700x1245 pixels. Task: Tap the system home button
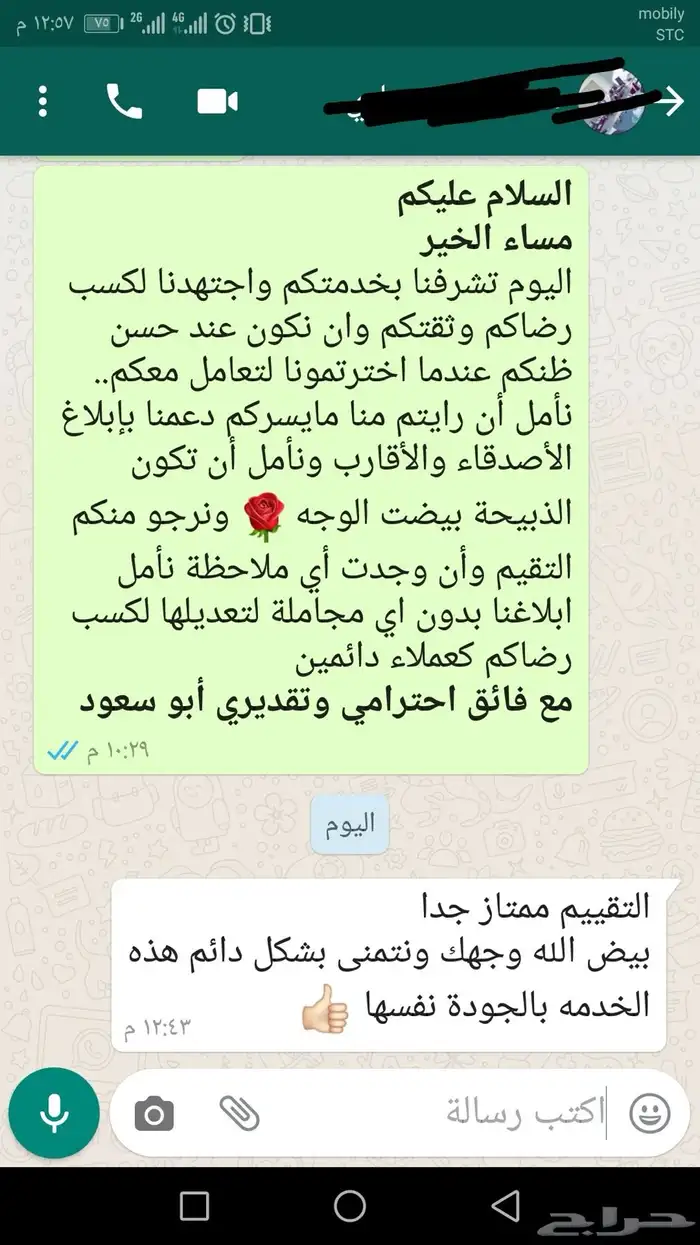pos(350,1205)
